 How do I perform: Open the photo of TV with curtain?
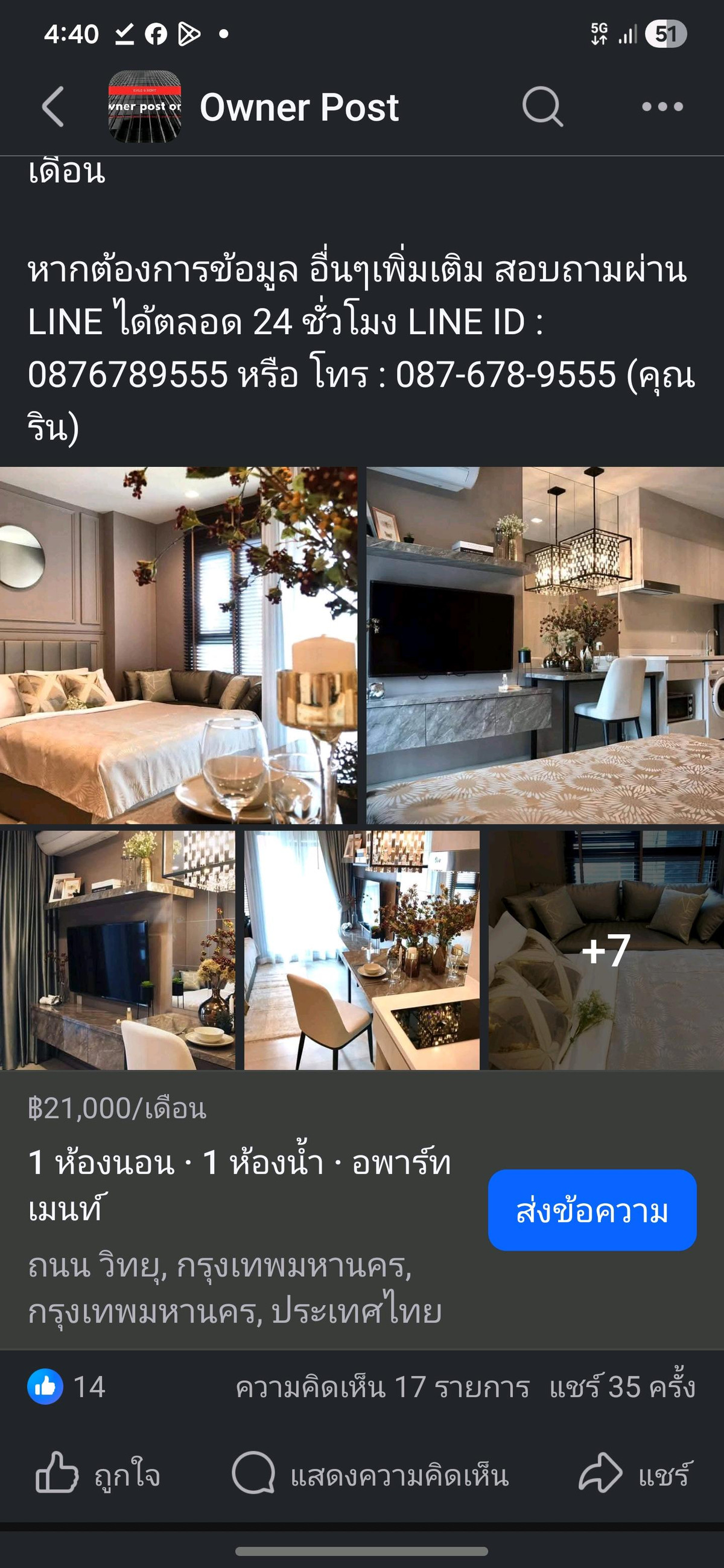point(118,950)
